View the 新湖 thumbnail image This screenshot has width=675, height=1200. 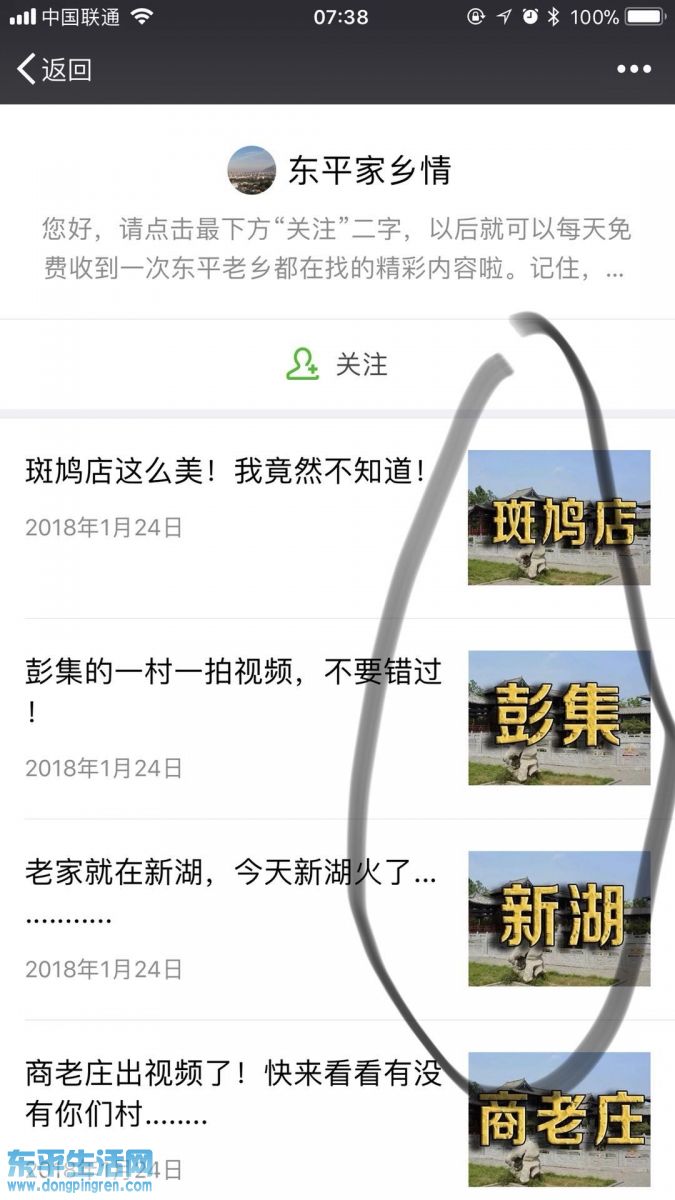coord(559,918)
